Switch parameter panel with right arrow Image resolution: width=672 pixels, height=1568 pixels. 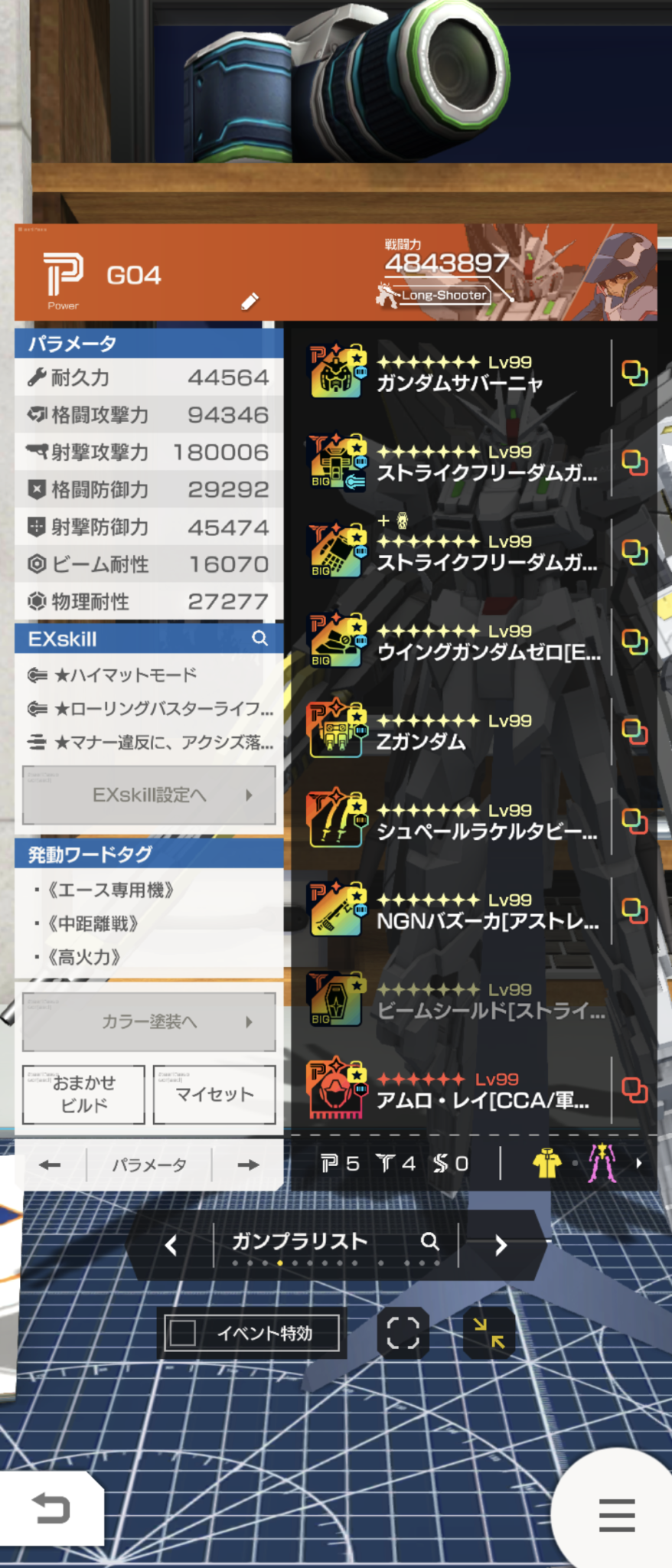click(248, 1165)
